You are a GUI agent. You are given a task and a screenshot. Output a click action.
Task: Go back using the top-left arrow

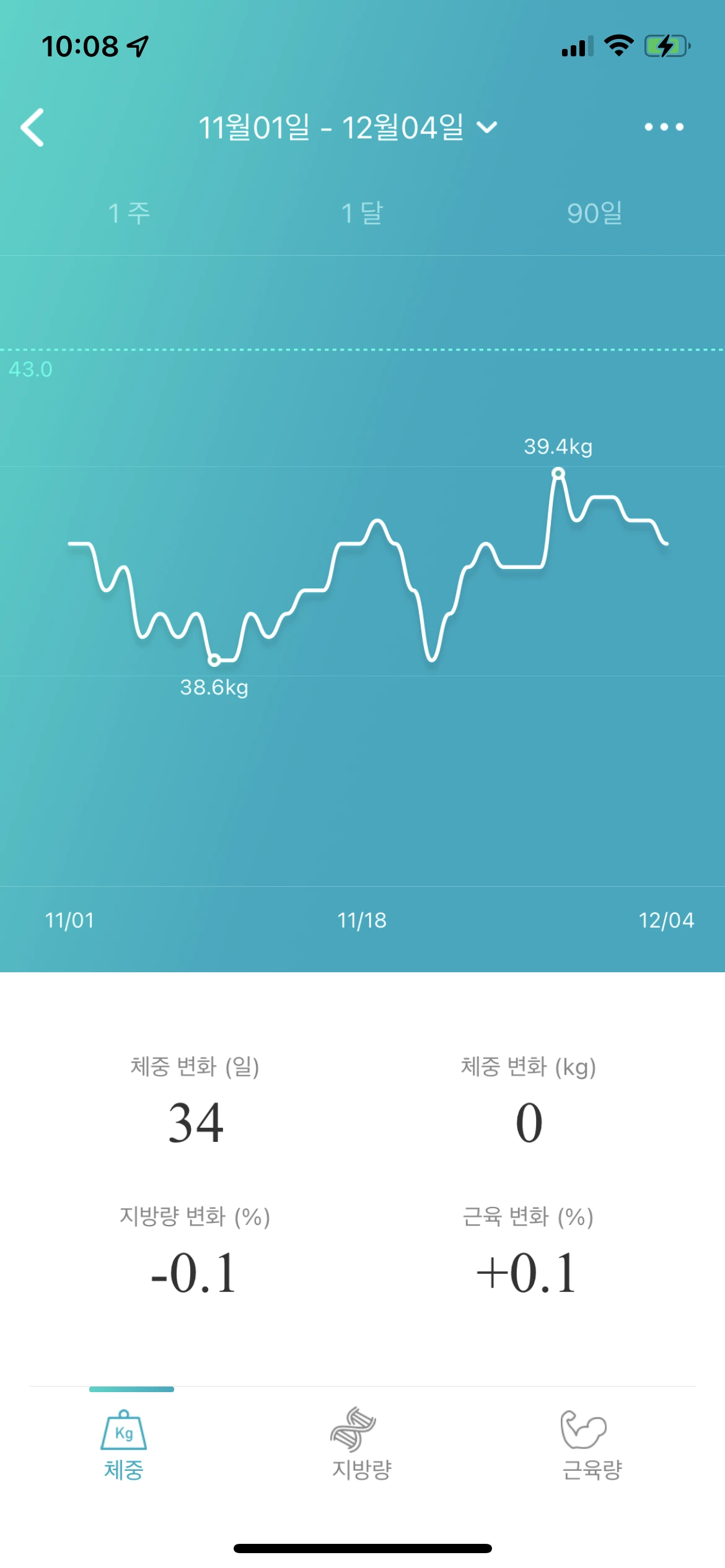[x=33, y=128]
